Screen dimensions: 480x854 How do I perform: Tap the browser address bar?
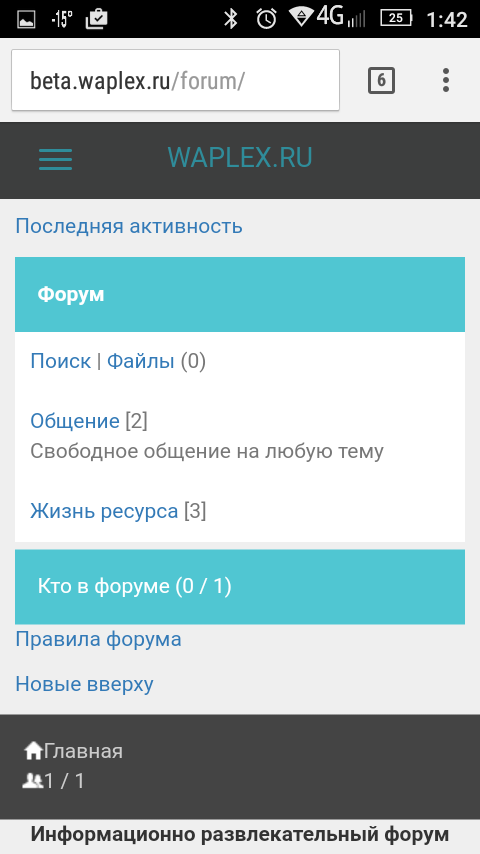pyautogui.click(x=175, y=81)
